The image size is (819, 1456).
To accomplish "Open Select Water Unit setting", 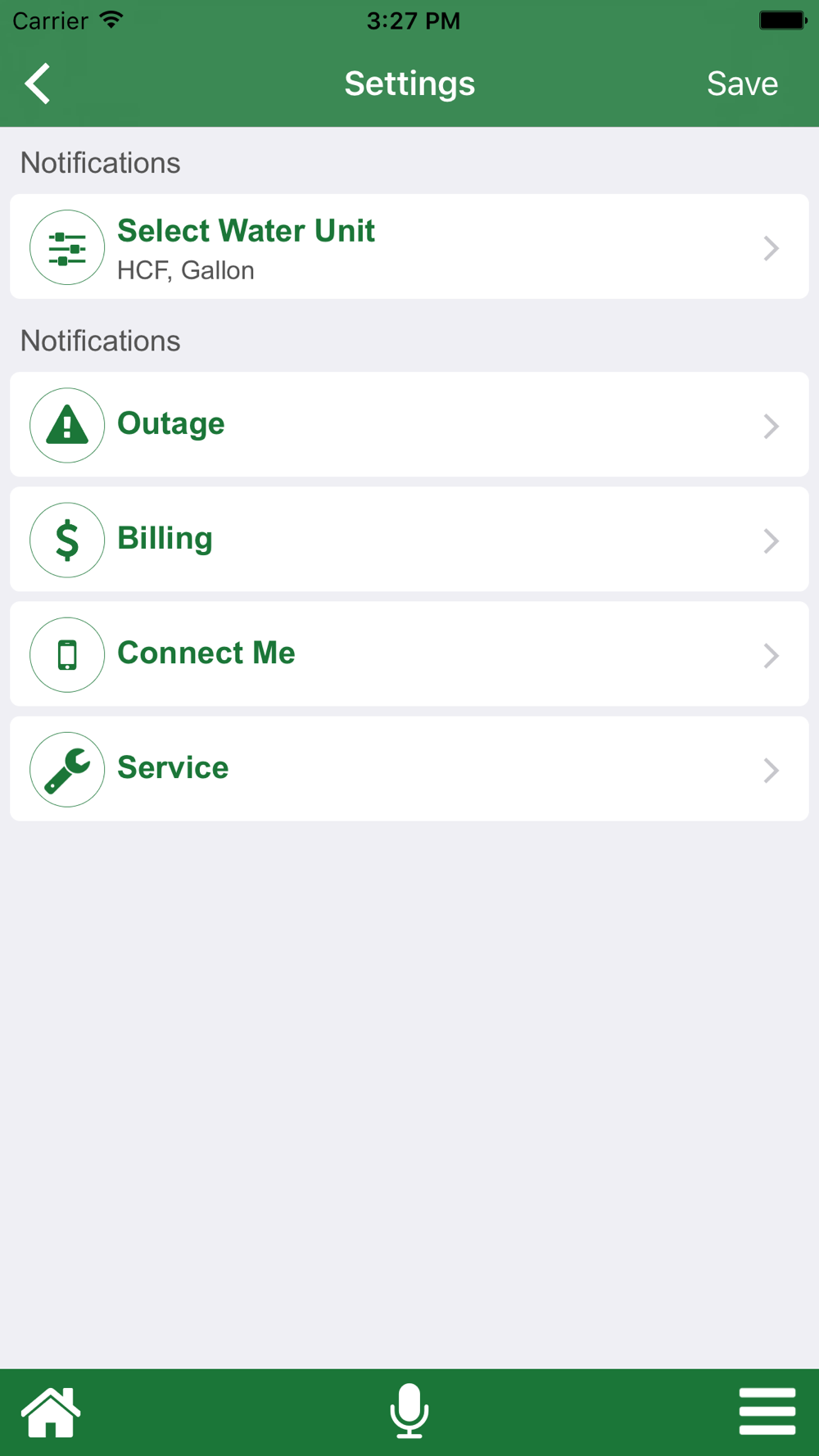I will tap(409, 246).
